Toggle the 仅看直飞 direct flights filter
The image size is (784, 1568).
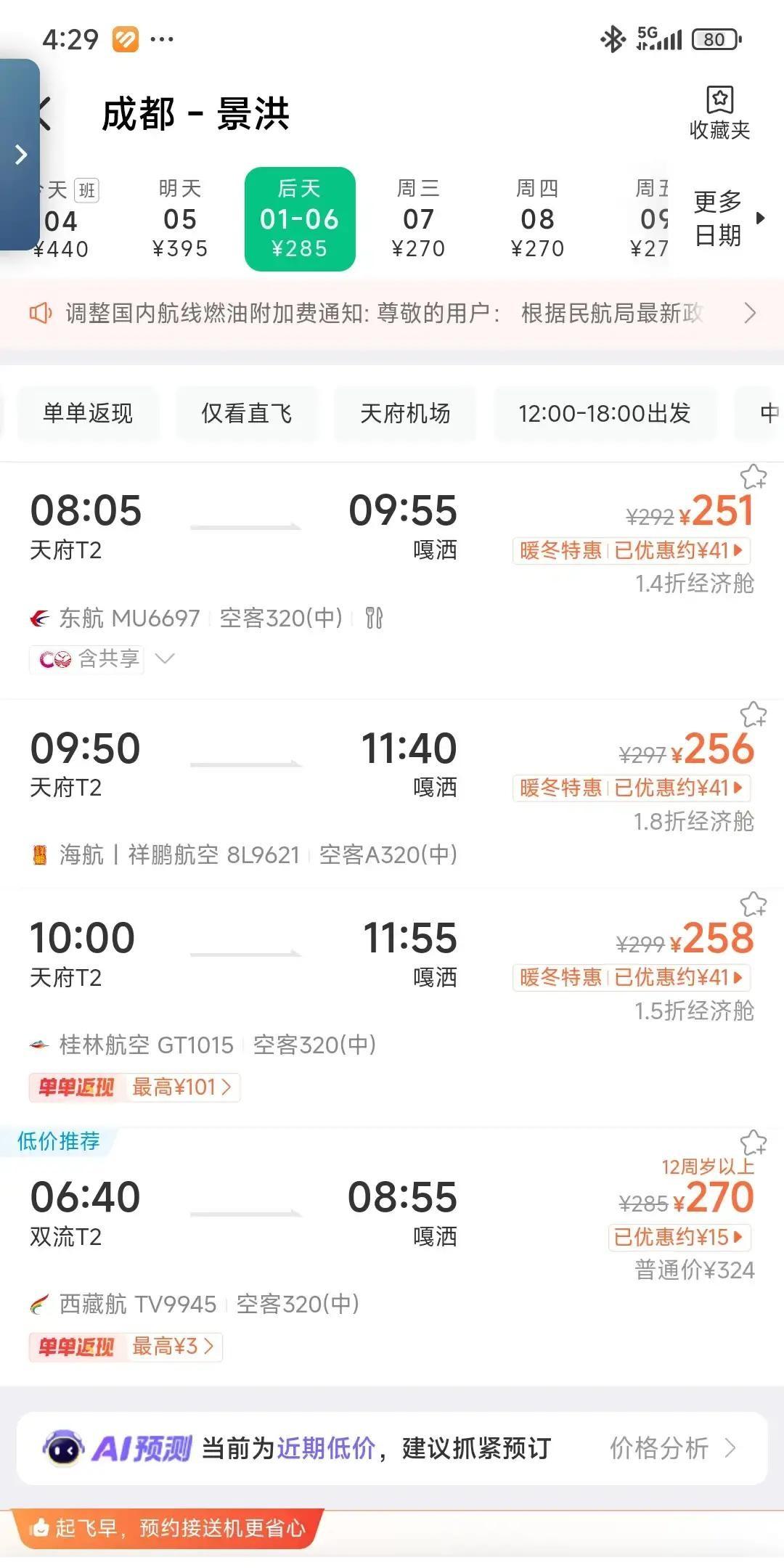pyautogui.click(x=245, y=413)
